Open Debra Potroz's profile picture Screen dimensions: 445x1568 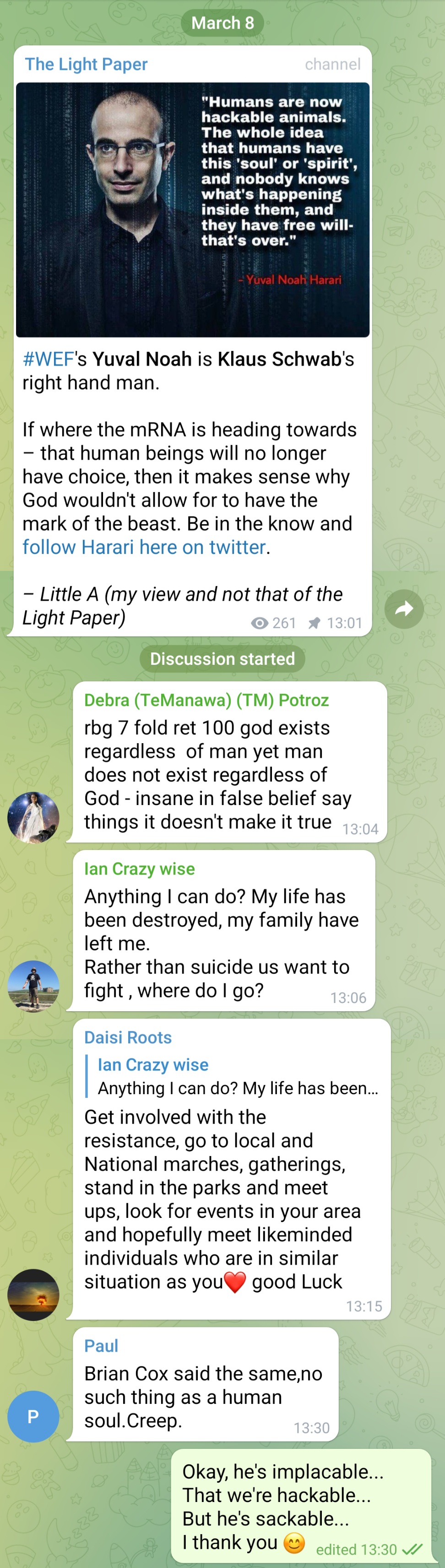[x=33, y=817]
